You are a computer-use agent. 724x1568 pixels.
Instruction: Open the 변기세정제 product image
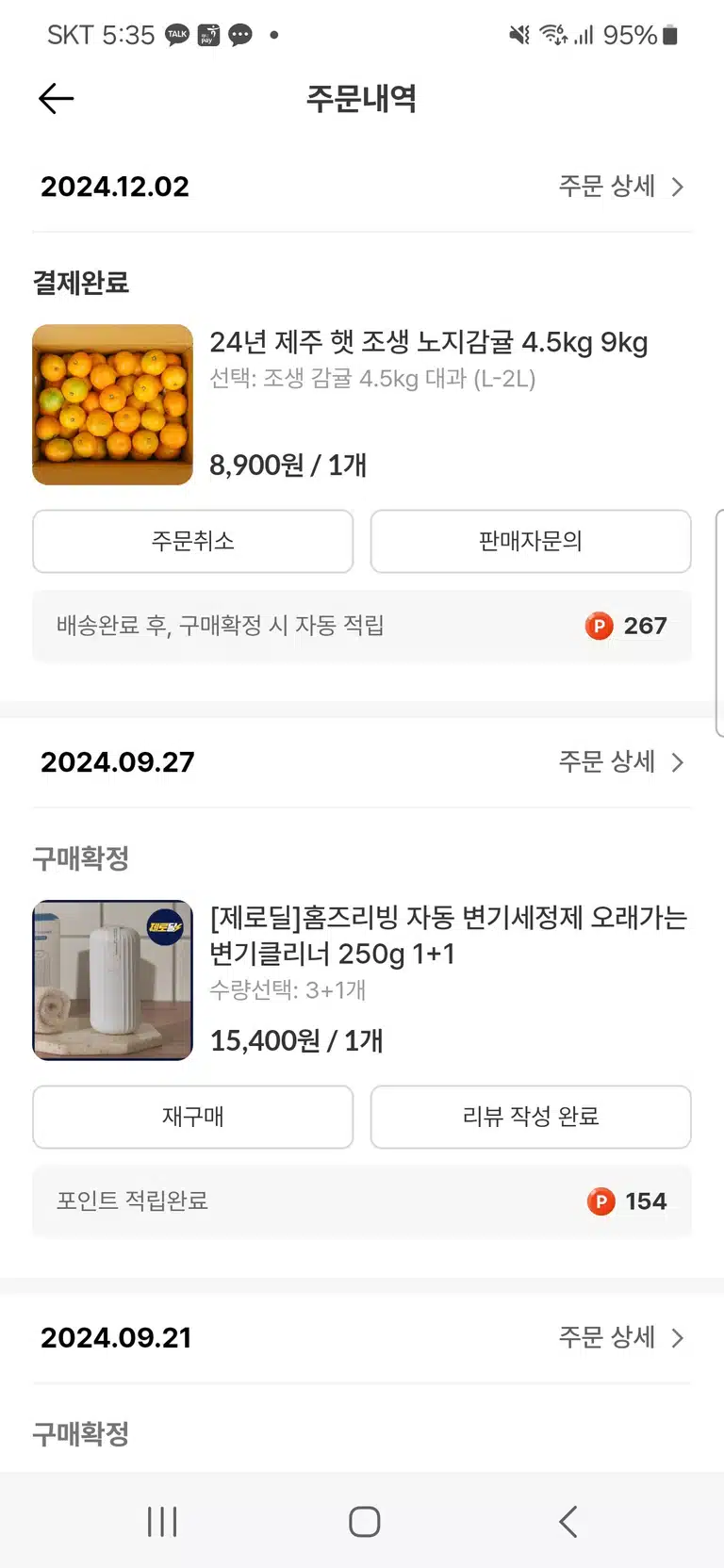112,980
